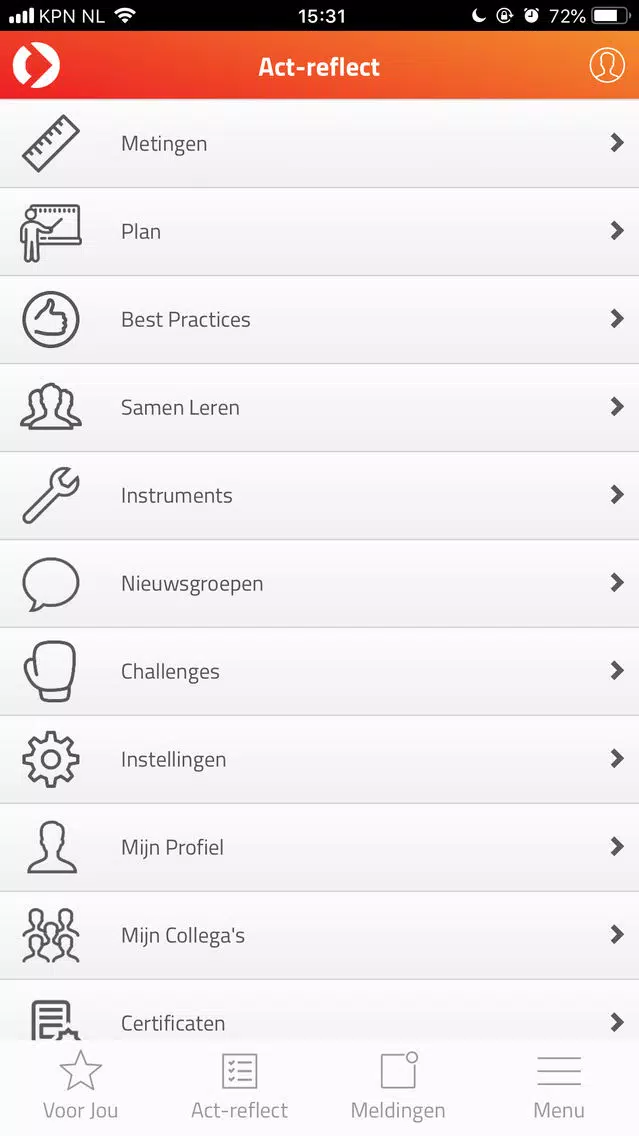639x1136 pixels.
Task: Open the profile icon in the header
Action: [606, 65]
